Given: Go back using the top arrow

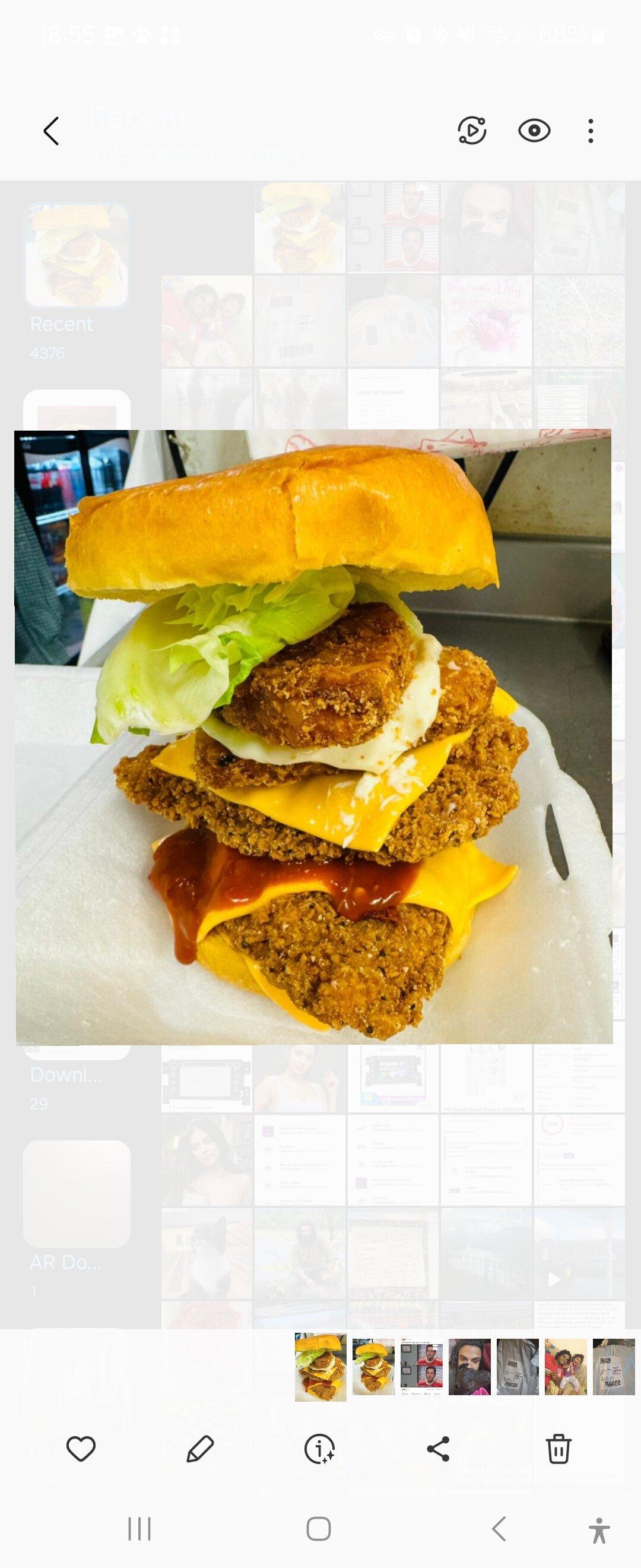Looking at the screenshot, I should (x=52, y=131).
